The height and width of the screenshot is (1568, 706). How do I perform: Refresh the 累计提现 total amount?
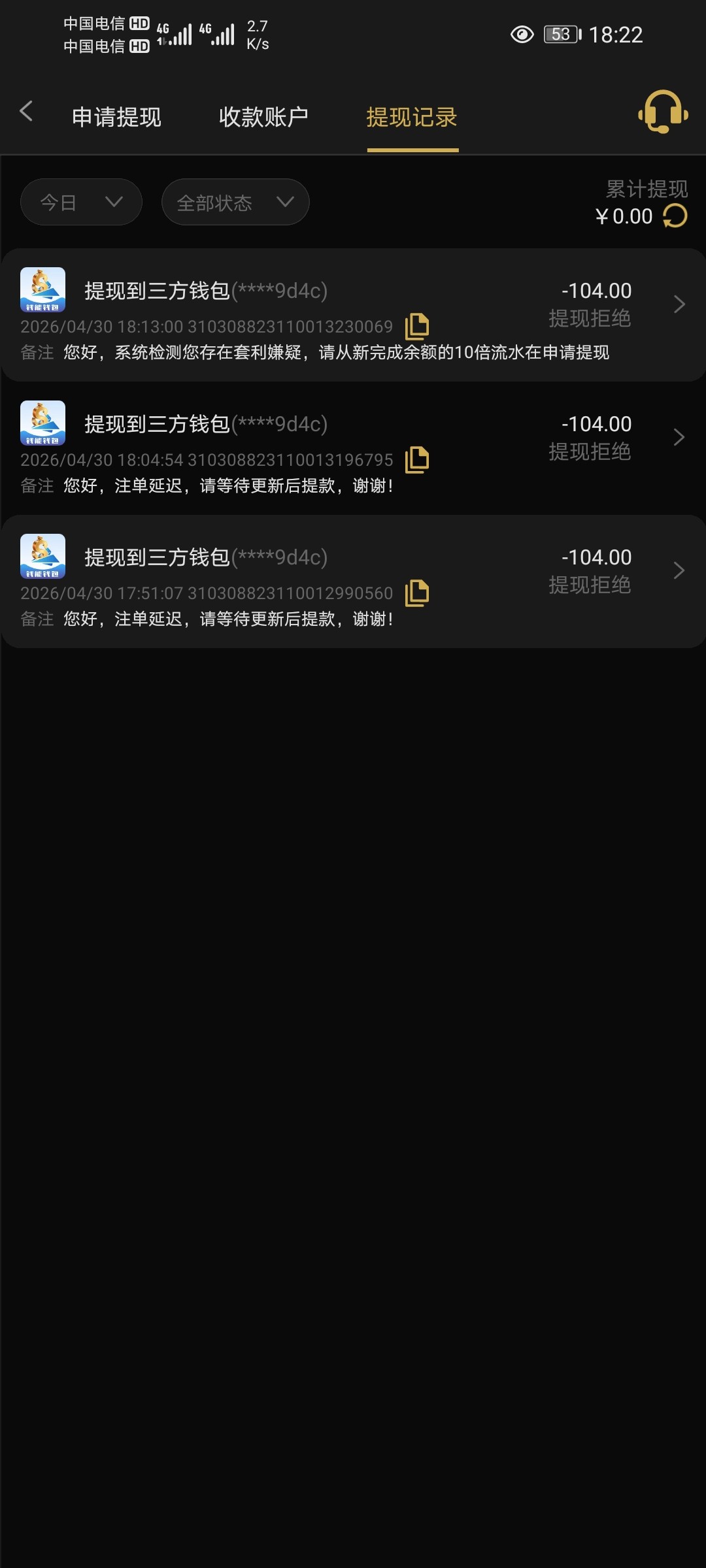coord(675,216)
